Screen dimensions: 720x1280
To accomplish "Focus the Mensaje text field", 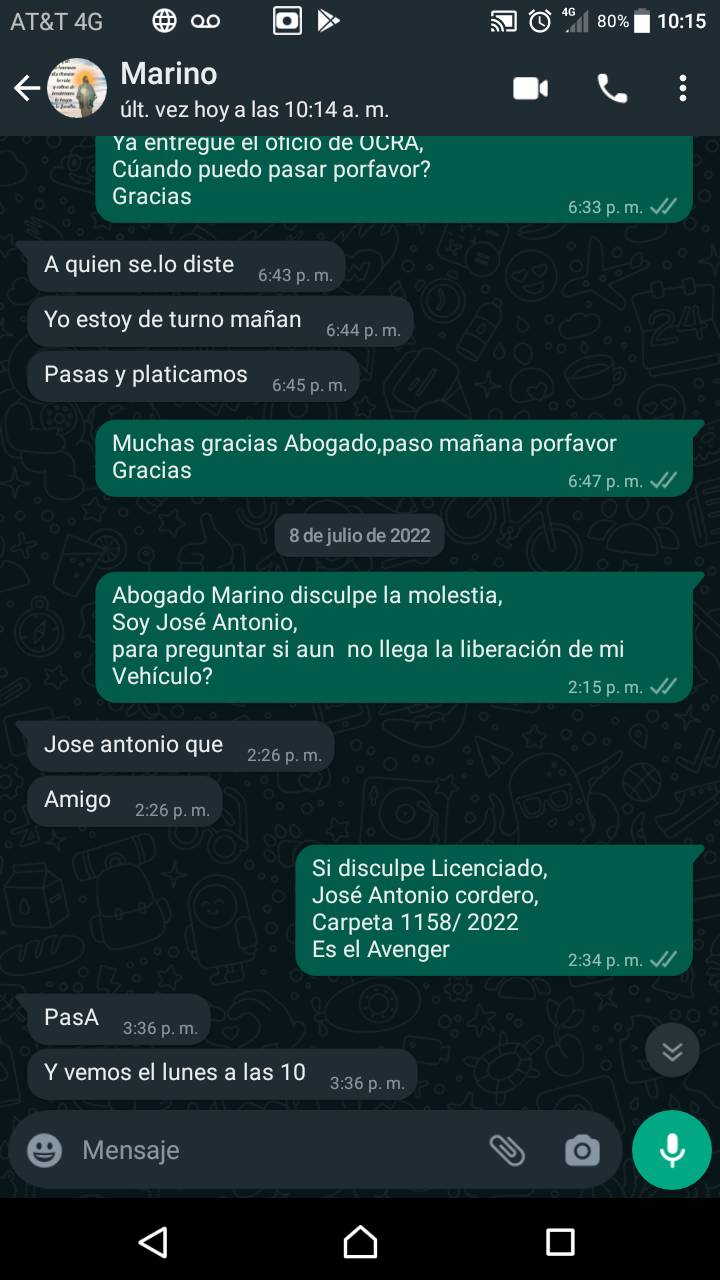I will 280,1150.
